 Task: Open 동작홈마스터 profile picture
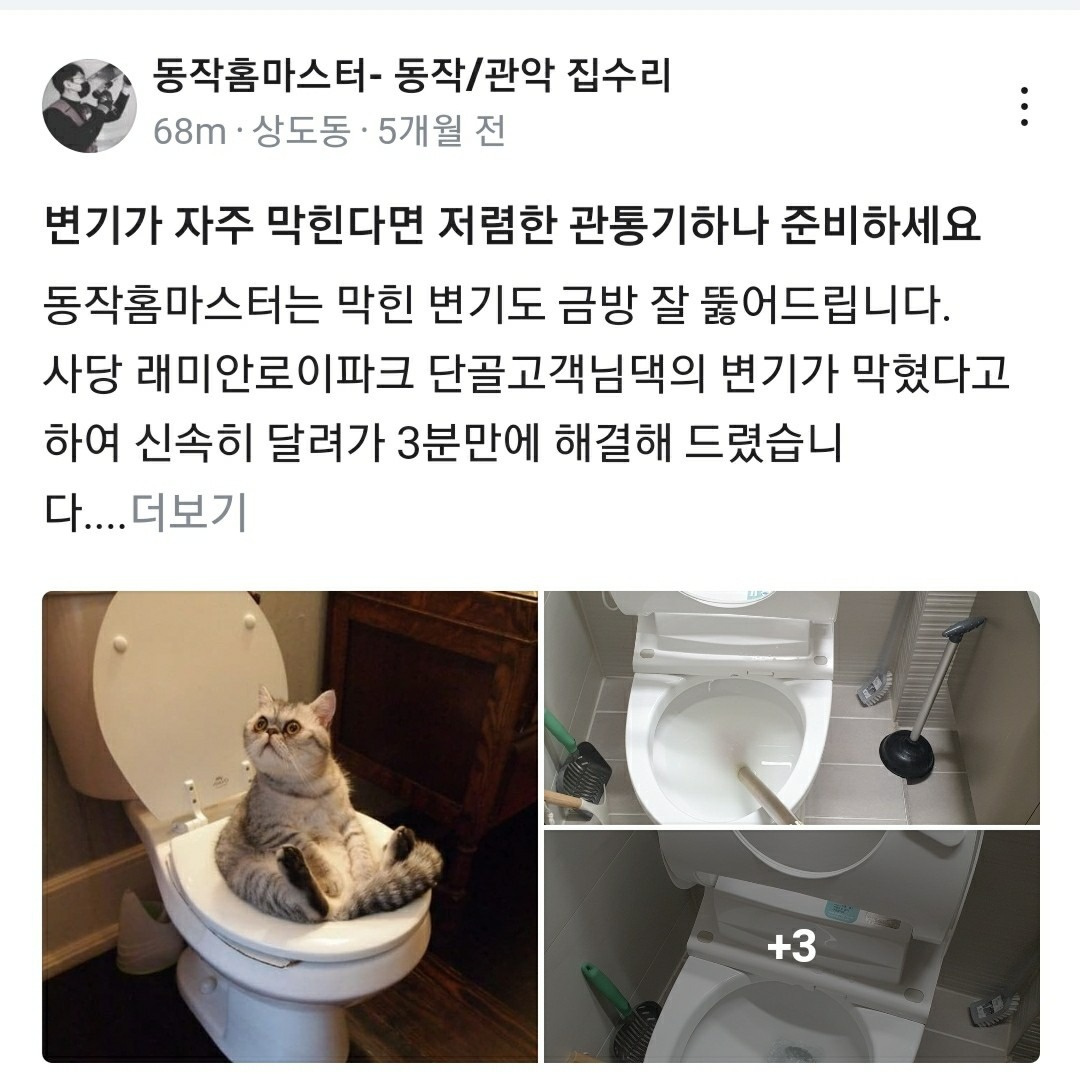[87, 106]
